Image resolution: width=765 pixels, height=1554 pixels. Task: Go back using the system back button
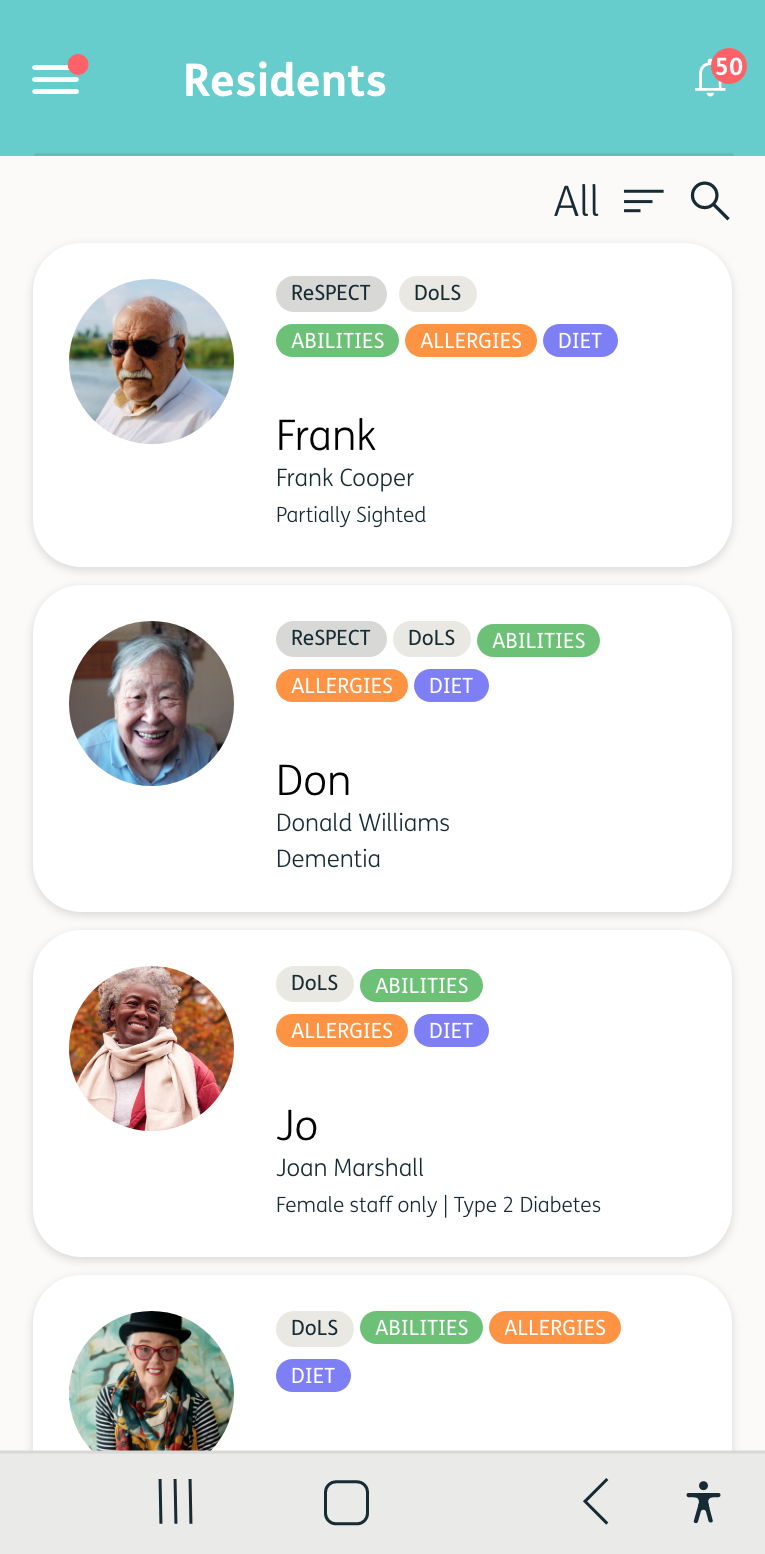596,1502
